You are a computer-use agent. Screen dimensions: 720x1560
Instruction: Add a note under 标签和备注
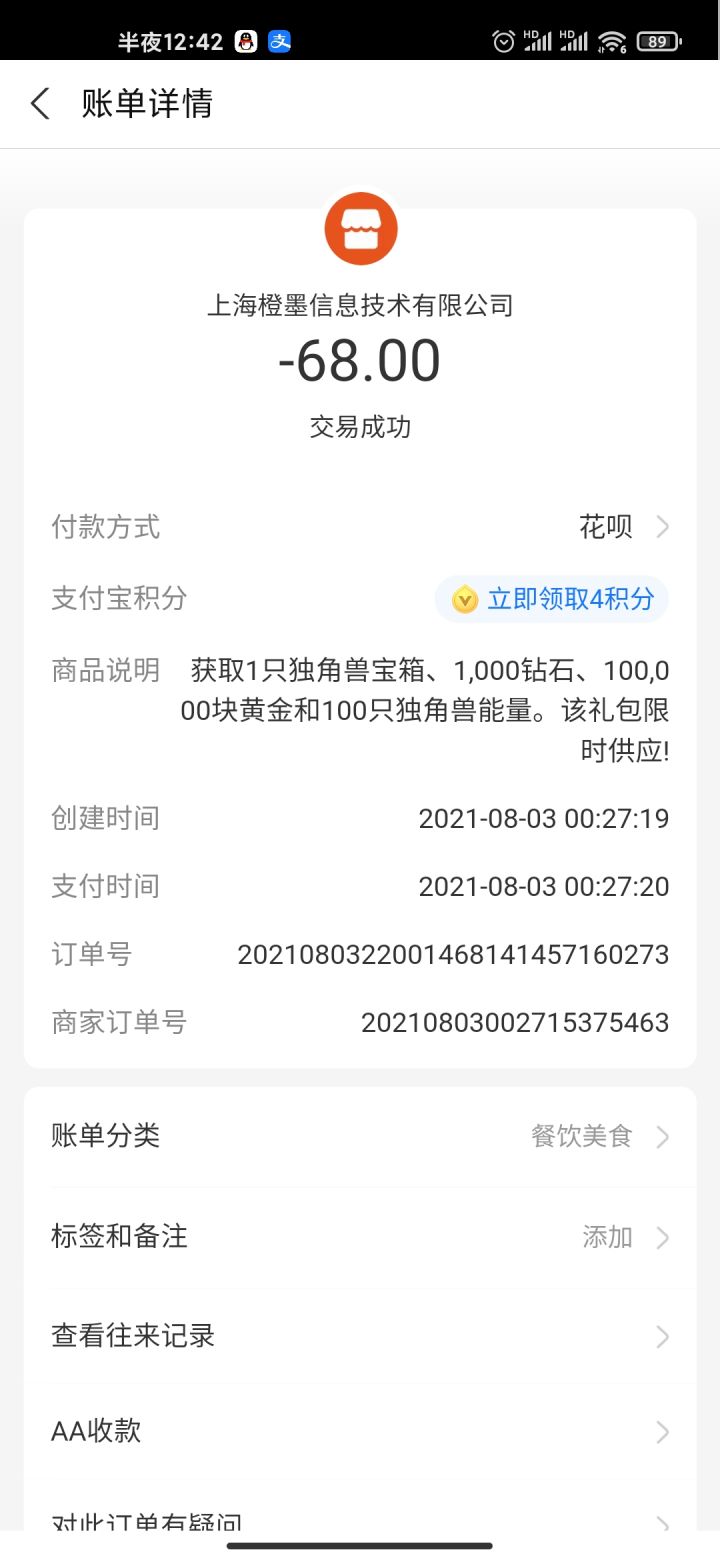pos(360,1237)
